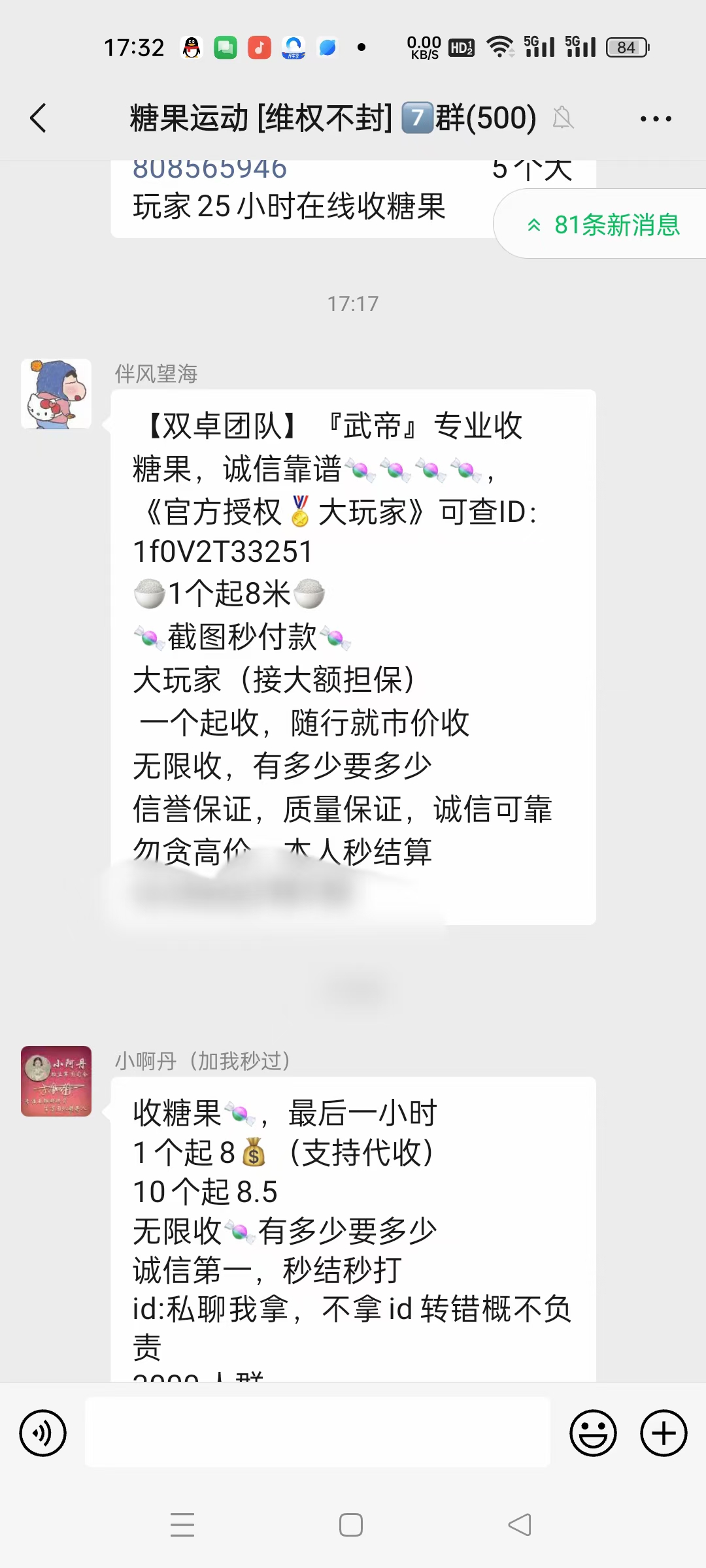Open the three-dot chat options menu
Image resolution: width=706 pixels, height=1568 pixels.
[x=656, y=119]
